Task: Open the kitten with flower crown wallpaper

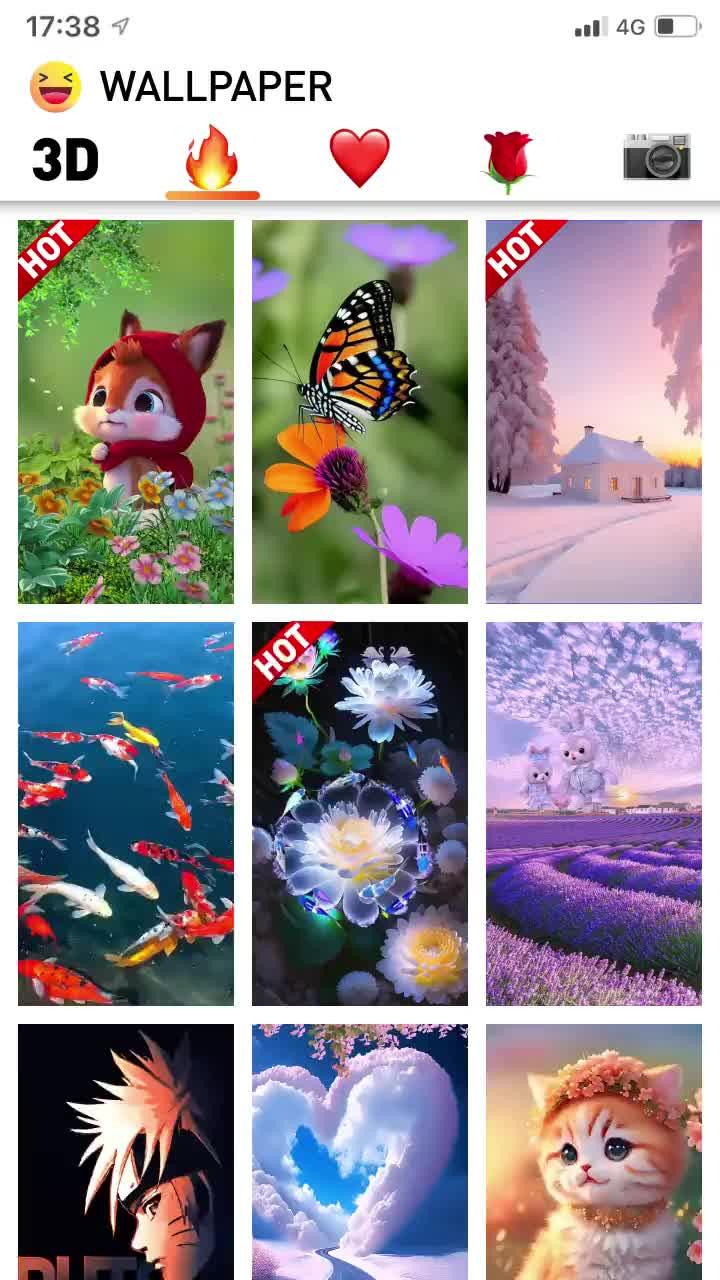Action: [x=594, y=1152]
